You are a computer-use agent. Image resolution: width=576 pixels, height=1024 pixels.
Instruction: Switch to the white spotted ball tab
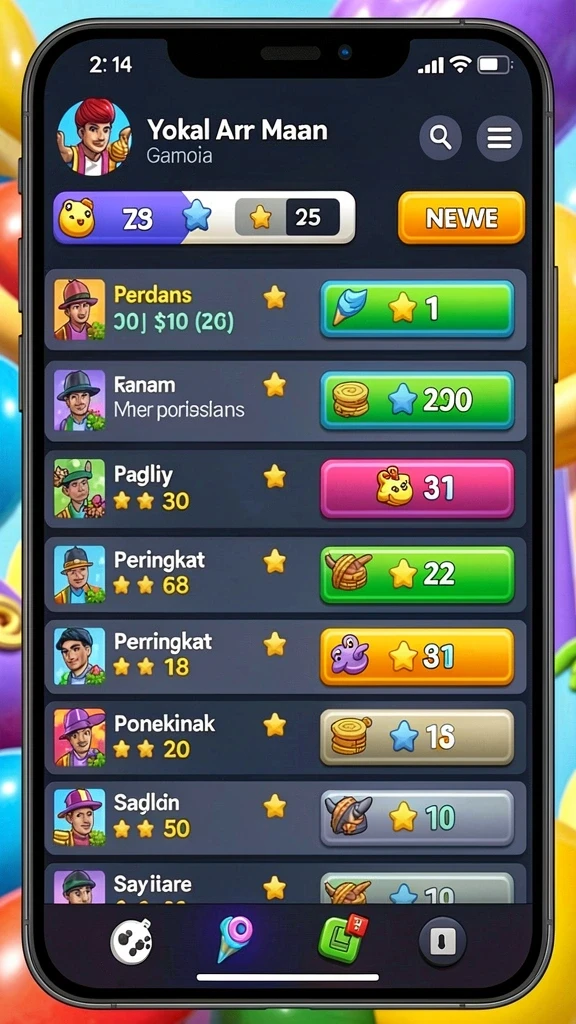pyautogui.click(x=131, y=942)
